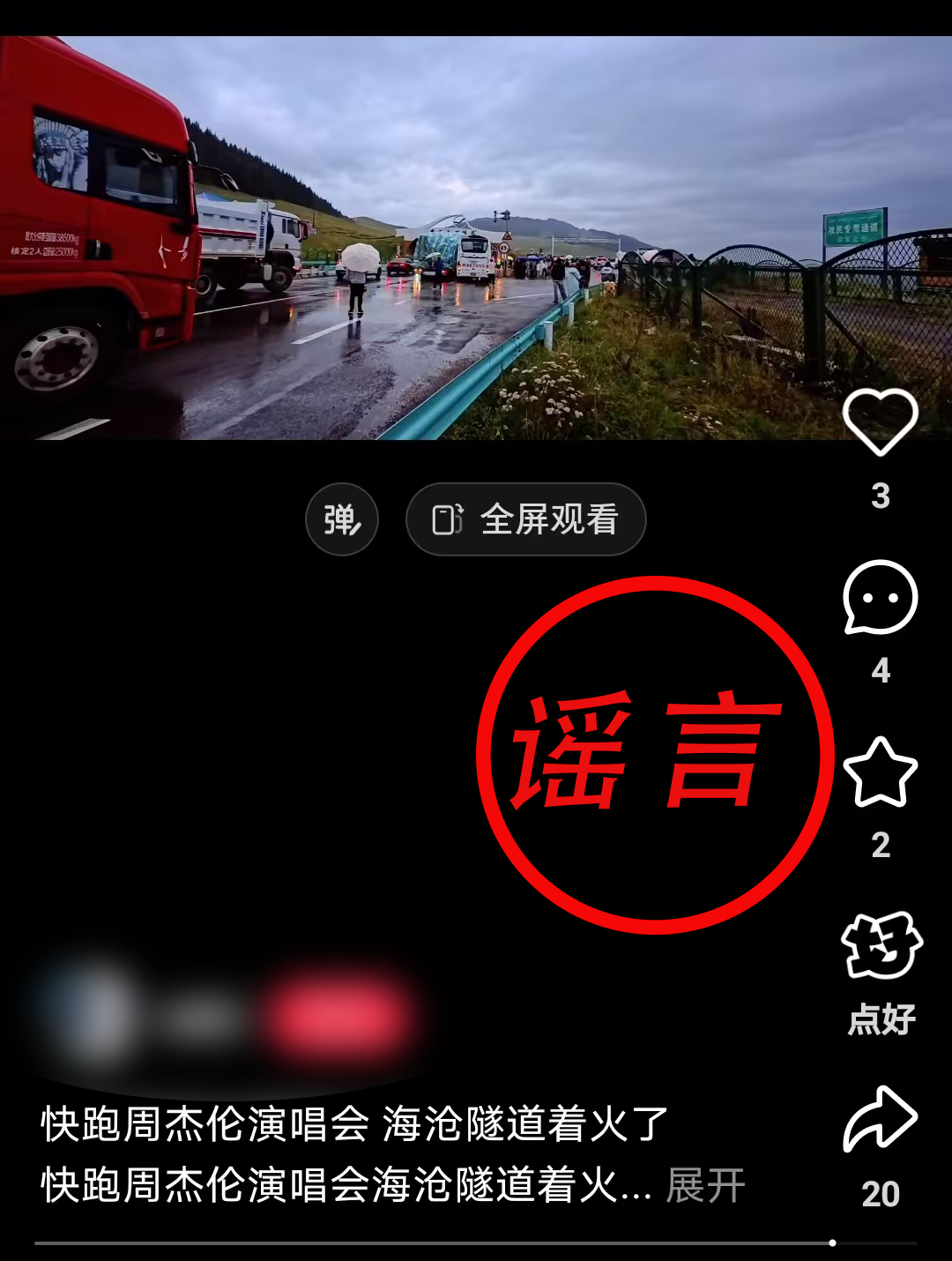Share this video

pyautogui.click(x=880, y=1120)
